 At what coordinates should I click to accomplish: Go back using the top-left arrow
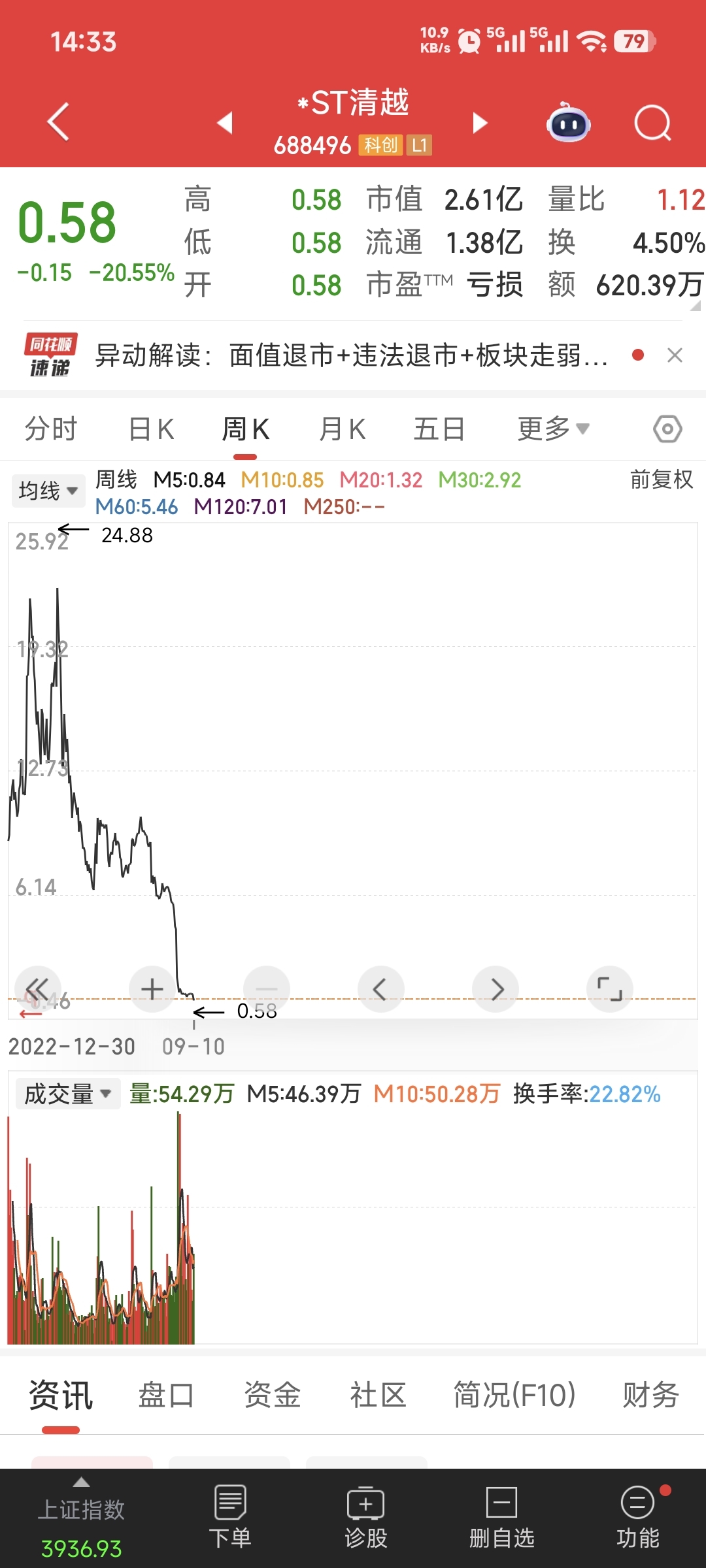[x=59, y=122]
